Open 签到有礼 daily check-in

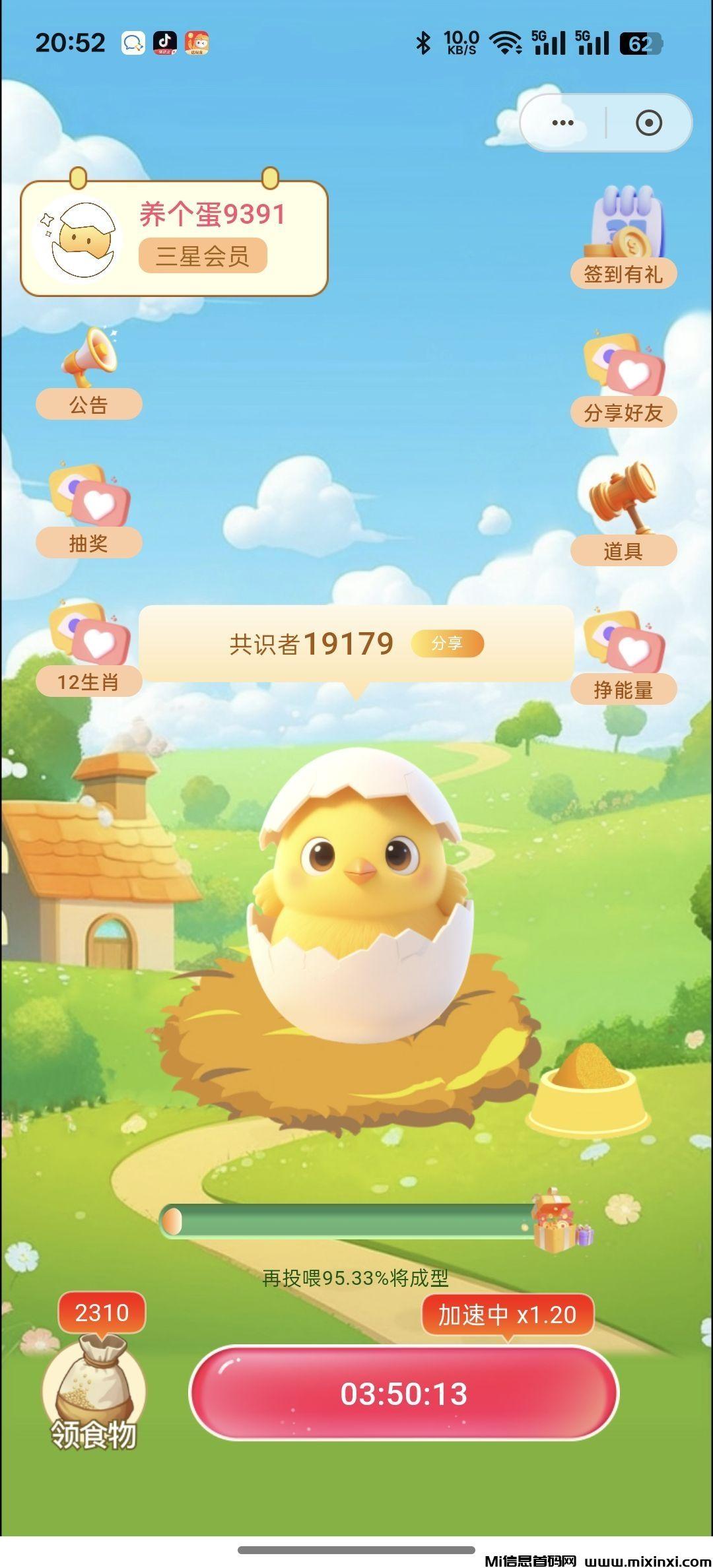click(623, 239)
